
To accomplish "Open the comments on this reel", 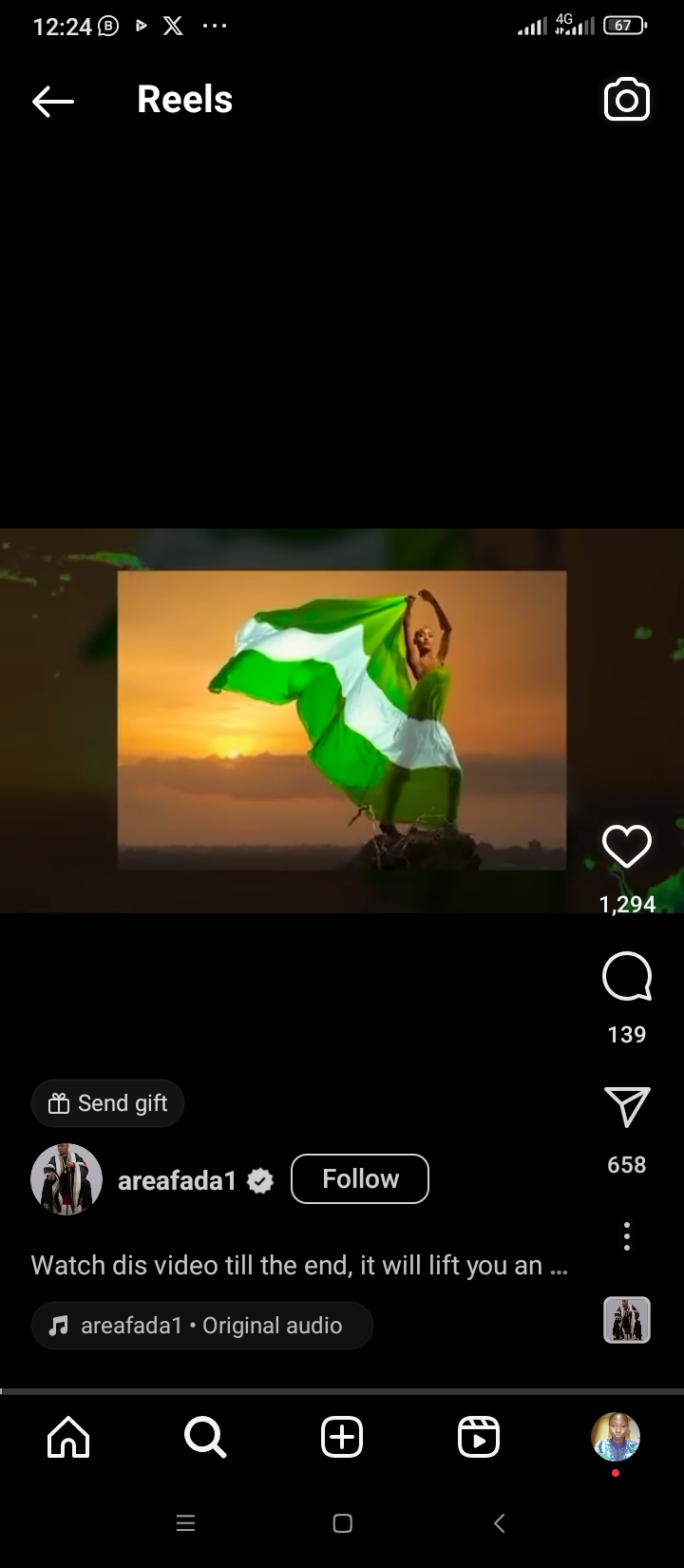I will tap(627, 977).
